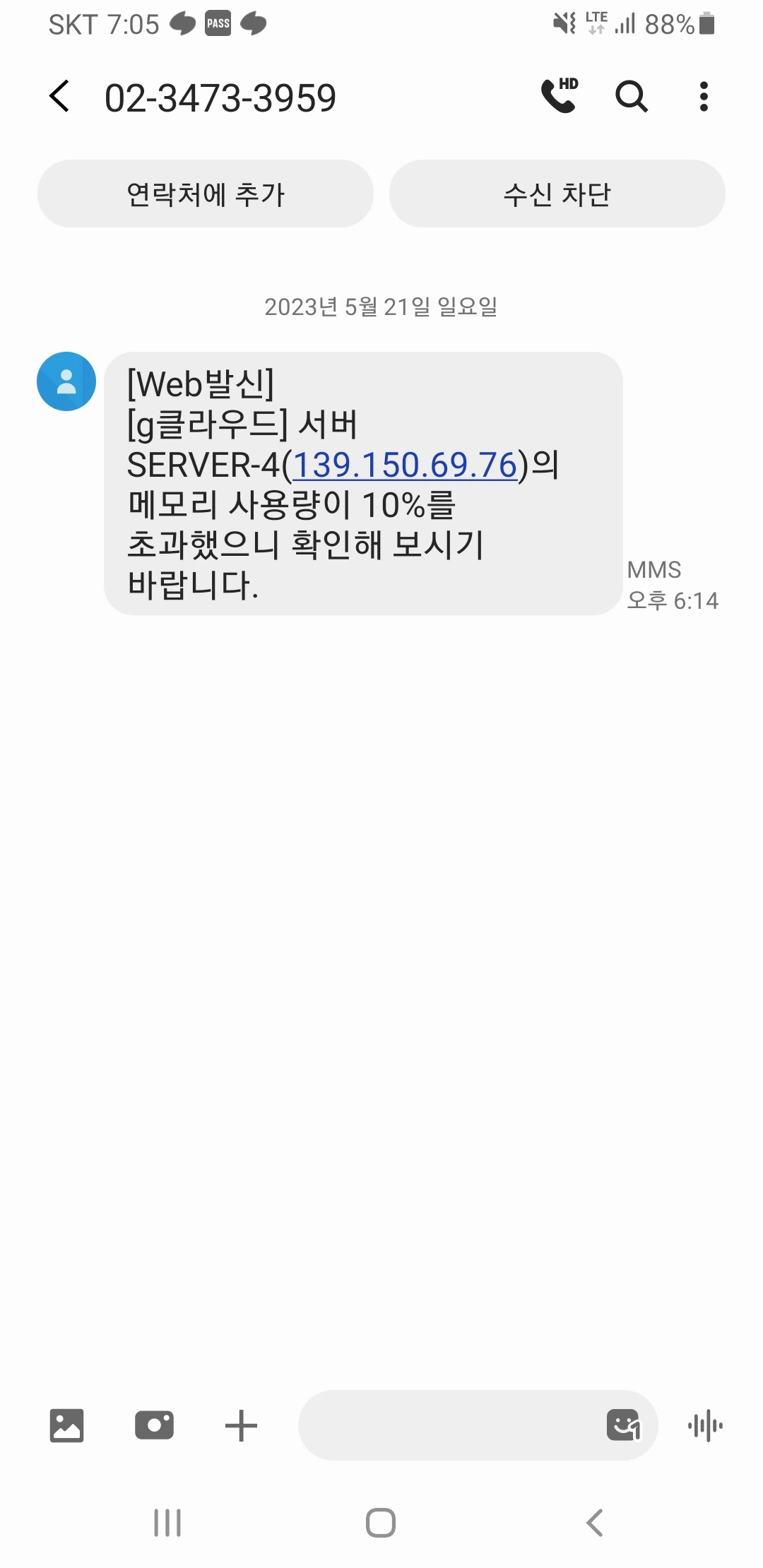The width and height of the screenshot is (763, 1568).
Task: Go to the home screen
Action: coord(381,1523)
